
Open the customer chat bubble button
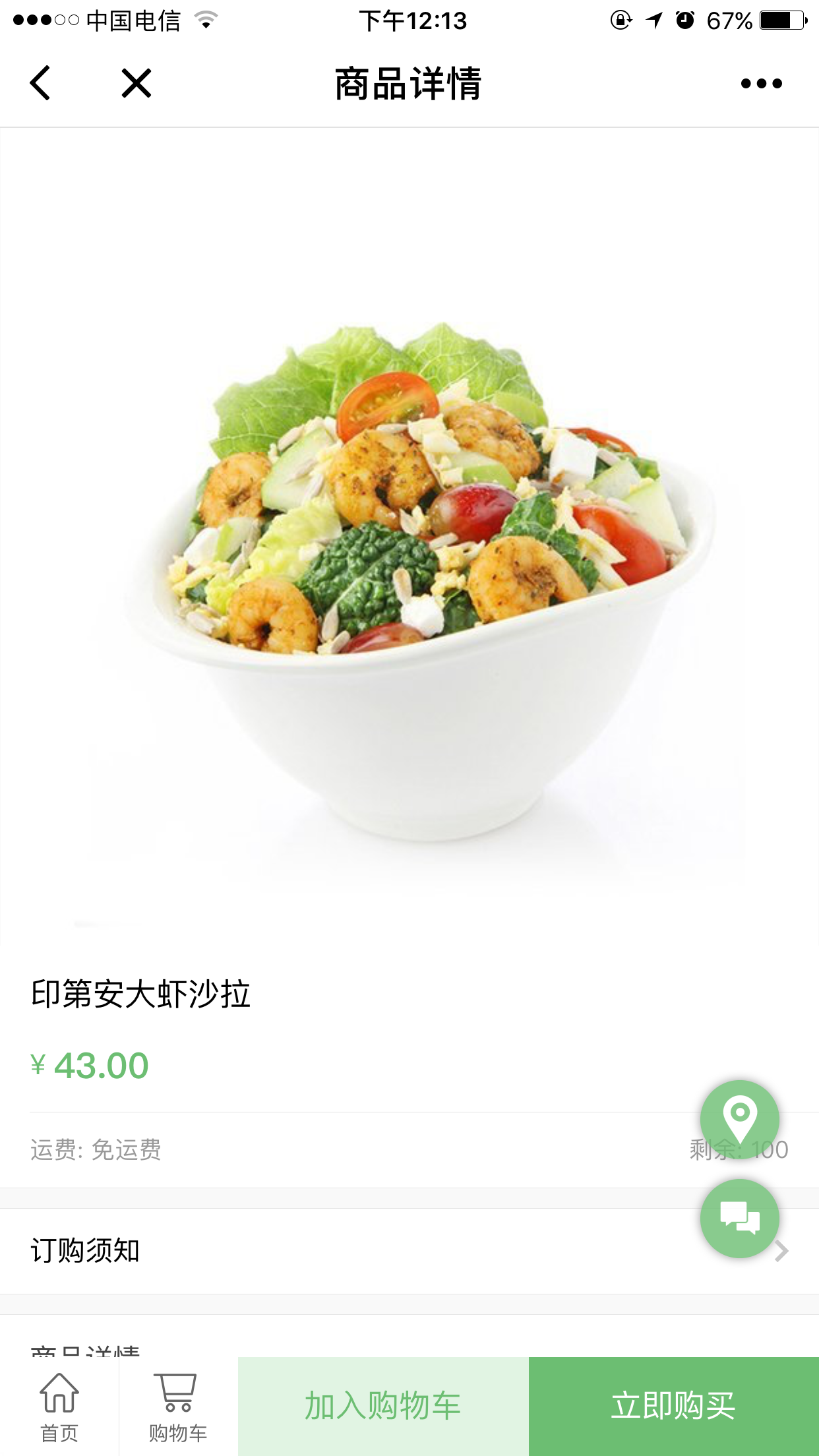pos(739,1218)
